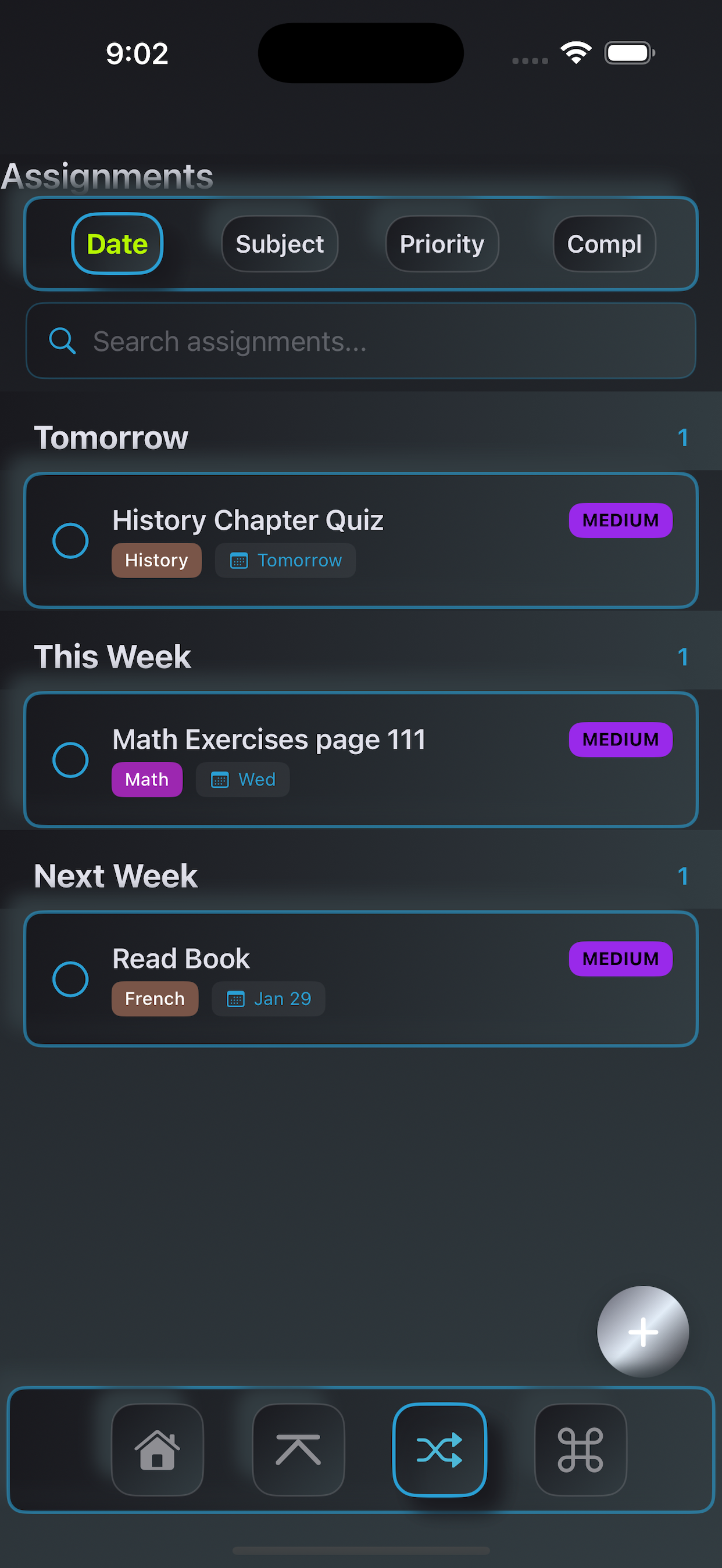Tap the calendar icon next to Jan 29
Screen dimensions: 722x1568
coord(235,998)
